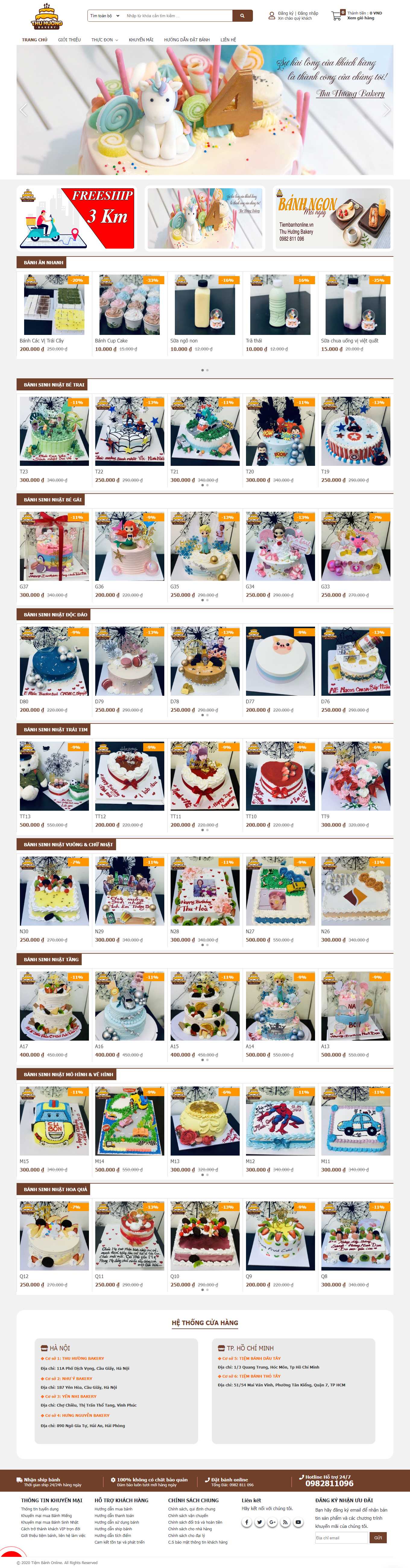This screenshot has width=410, height=1568.
Task: Tap the email address field for offers
Action: point(341,1538)
